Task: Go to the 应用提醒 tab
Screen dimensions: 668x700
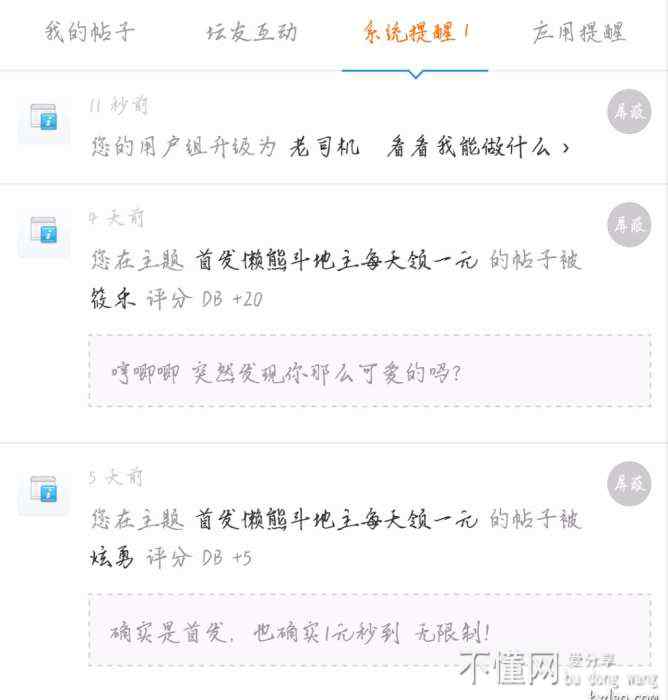Action: (578, 31)
